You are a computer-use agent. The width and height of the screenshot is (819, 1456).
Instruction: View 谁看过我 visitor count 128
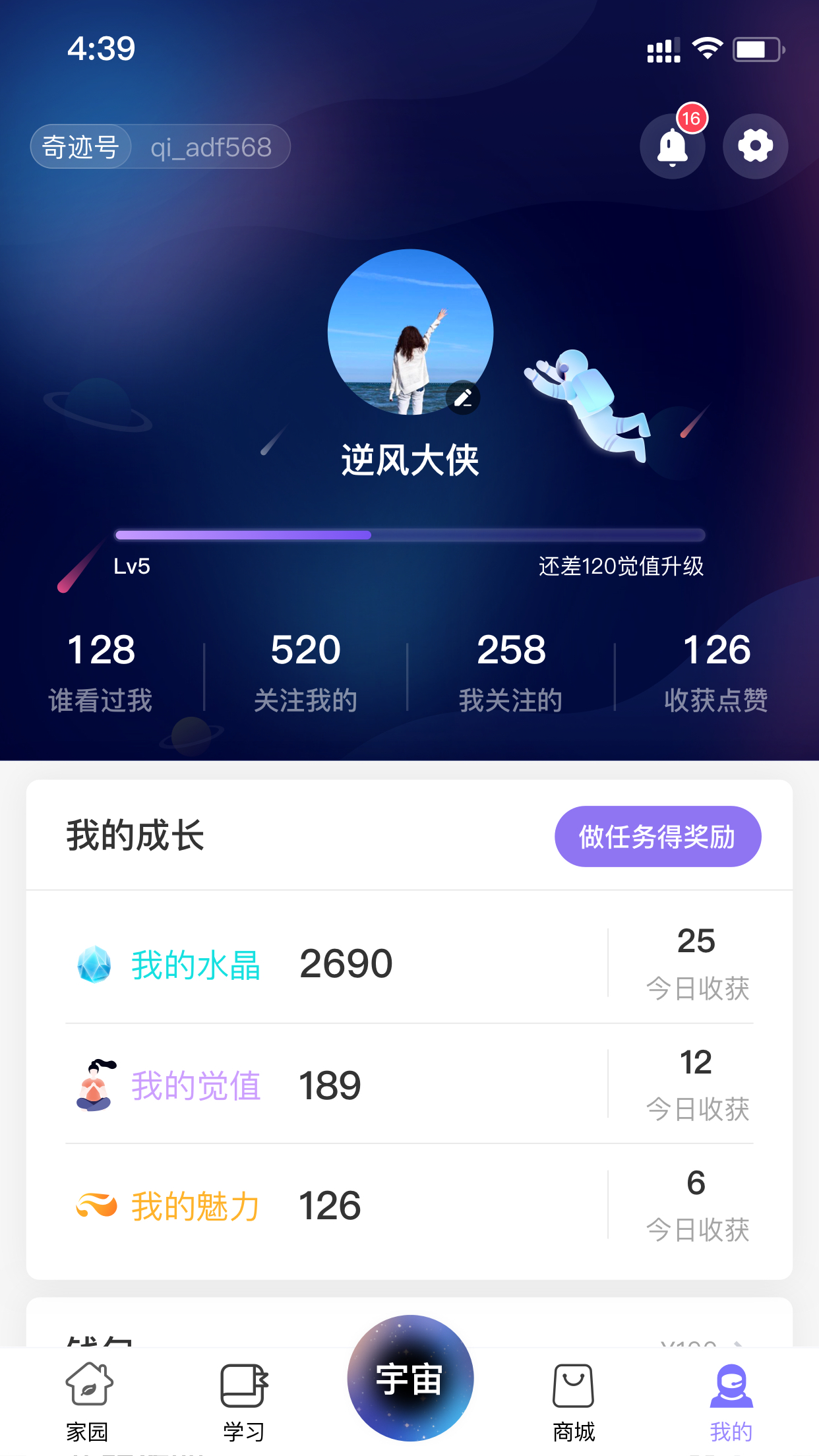tap(102, 671)
